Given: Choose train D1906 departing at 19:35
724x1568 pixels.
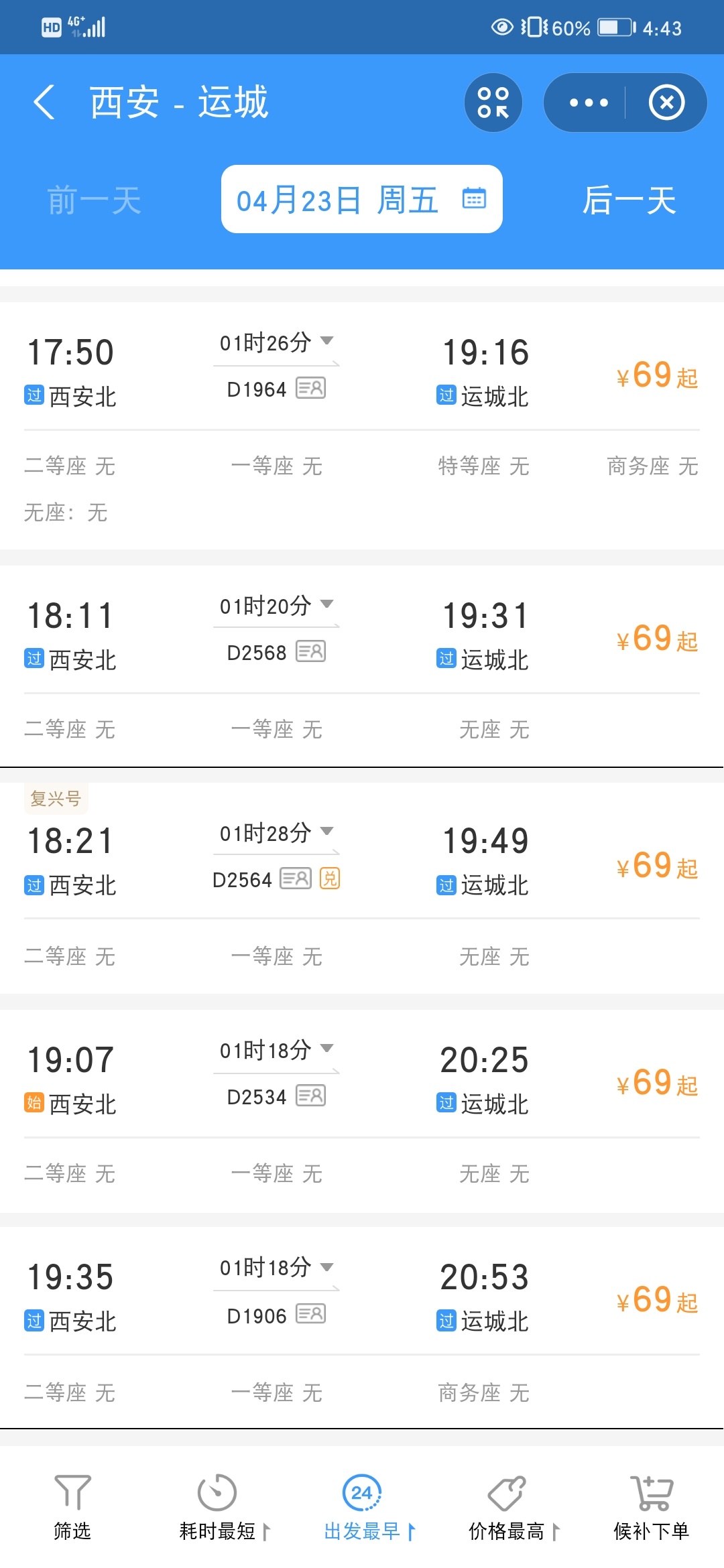Looking at the screenshot, I should click(362, 1328).
